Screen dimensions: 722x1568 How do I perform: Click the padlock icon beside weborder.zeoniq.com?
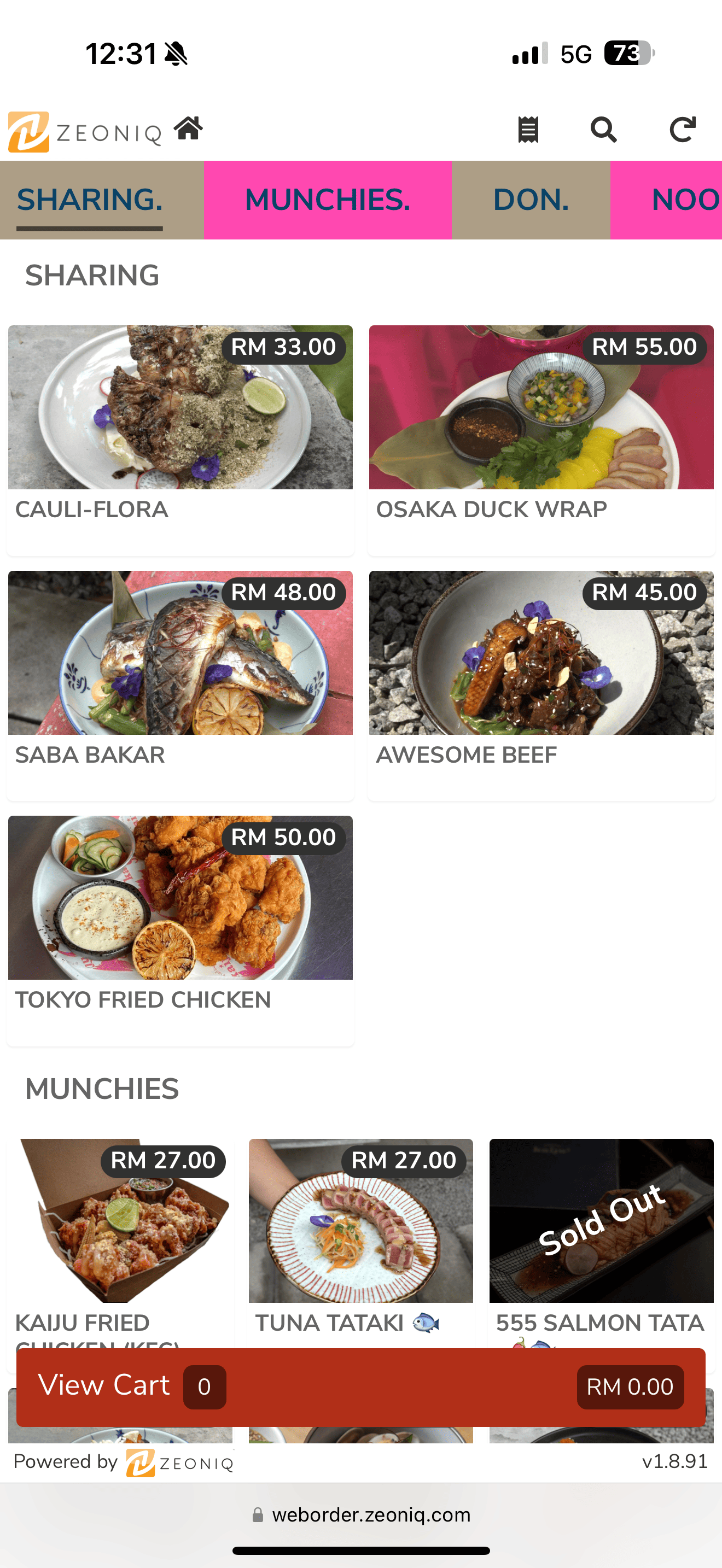click(x=258, y=1514)
